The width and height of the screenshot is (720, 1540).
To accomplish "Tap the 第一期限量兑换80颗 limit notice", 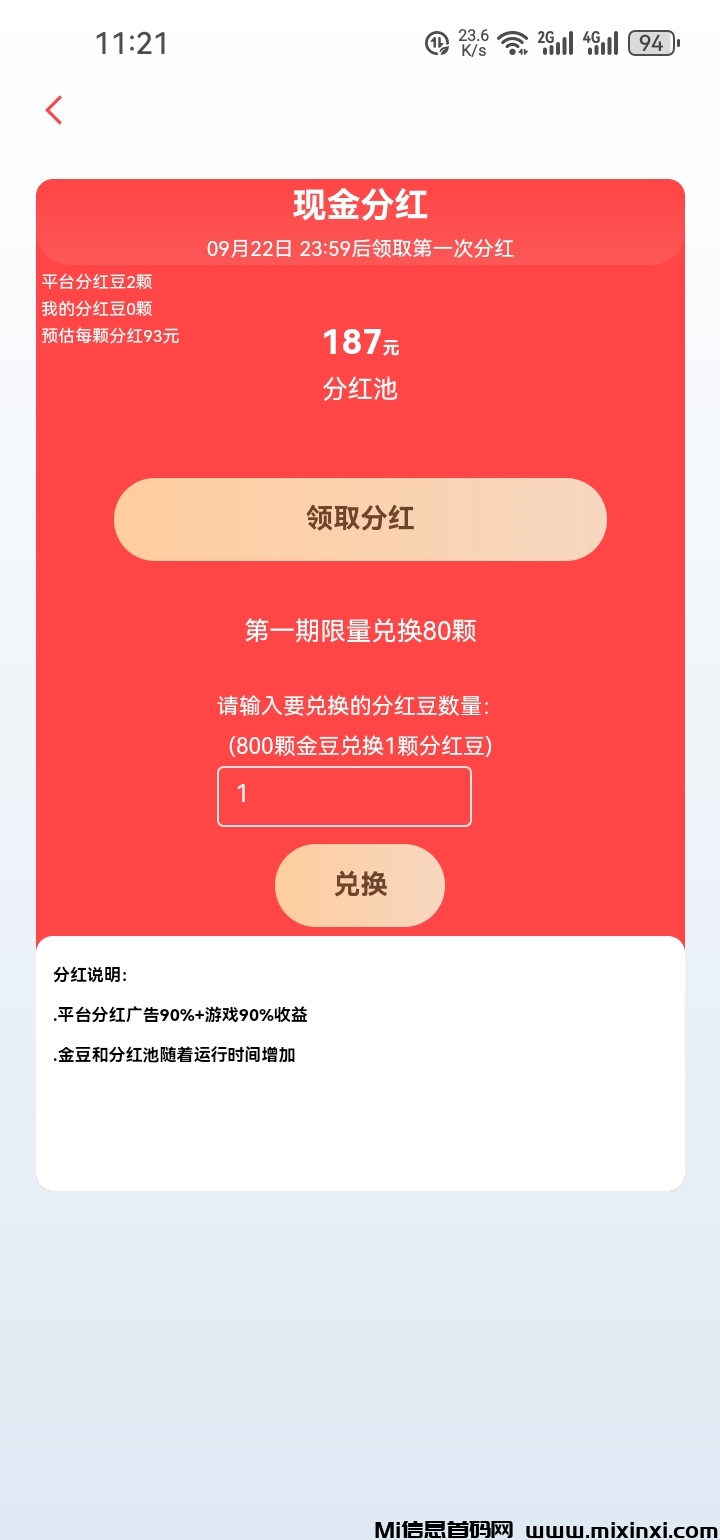I will click(x=360, y=632).
